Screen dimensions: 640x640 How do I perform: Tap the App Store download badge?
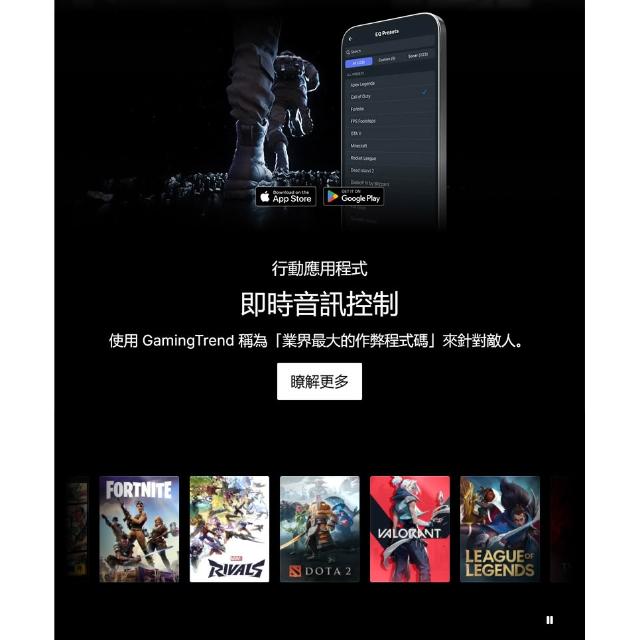click(286, 196)
